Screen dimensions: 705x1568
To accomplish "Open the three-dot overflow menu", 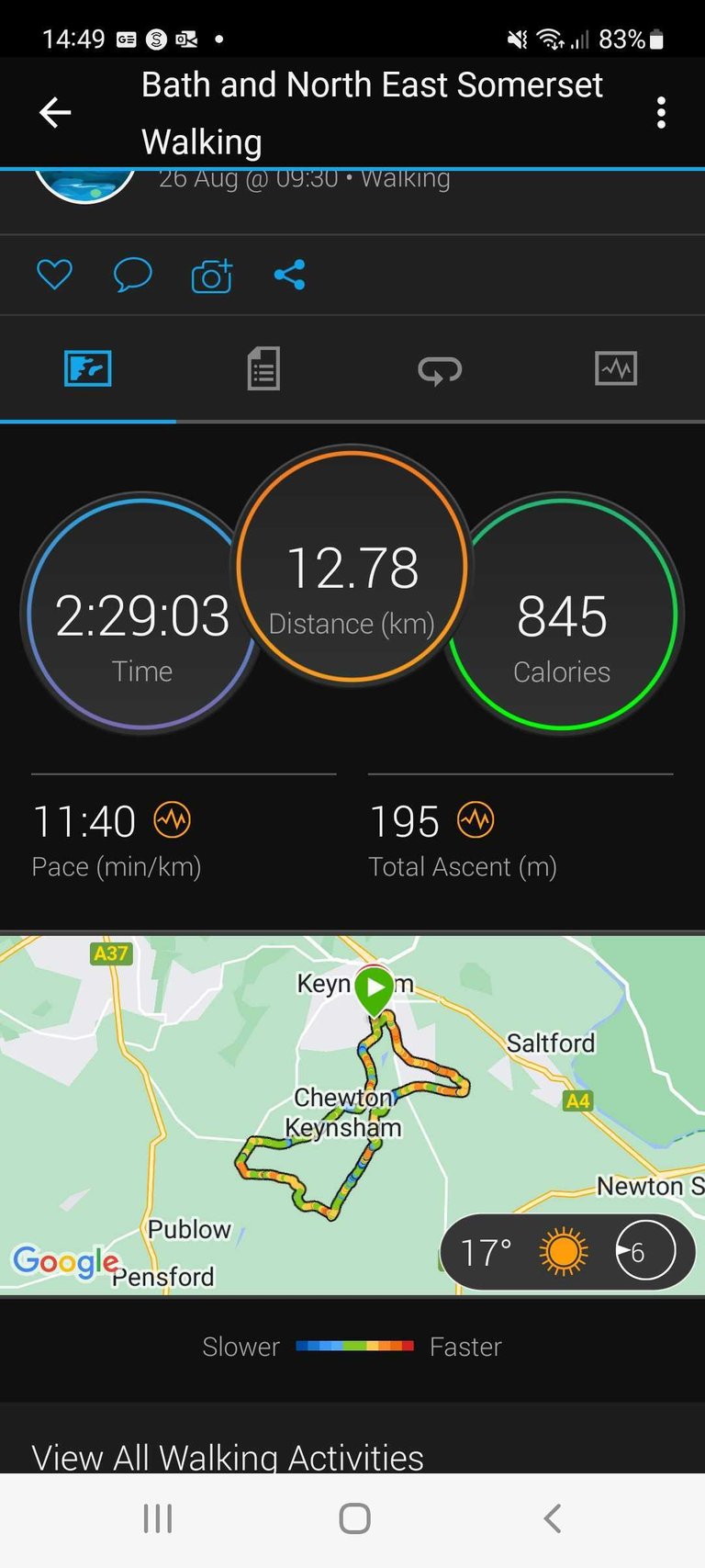I will [x=661, y=112].
